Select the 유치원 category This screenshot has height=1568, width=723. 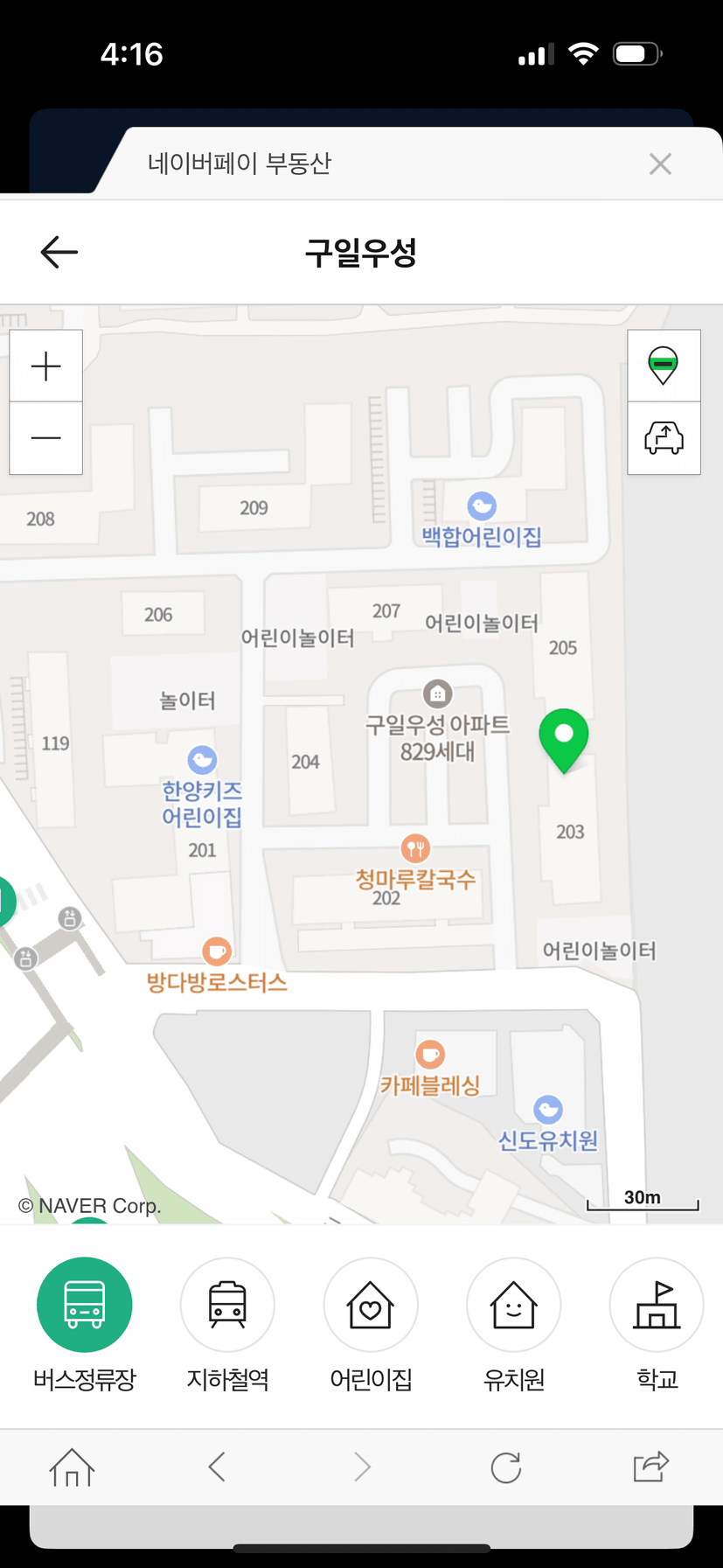click(x=514, y=1305)
